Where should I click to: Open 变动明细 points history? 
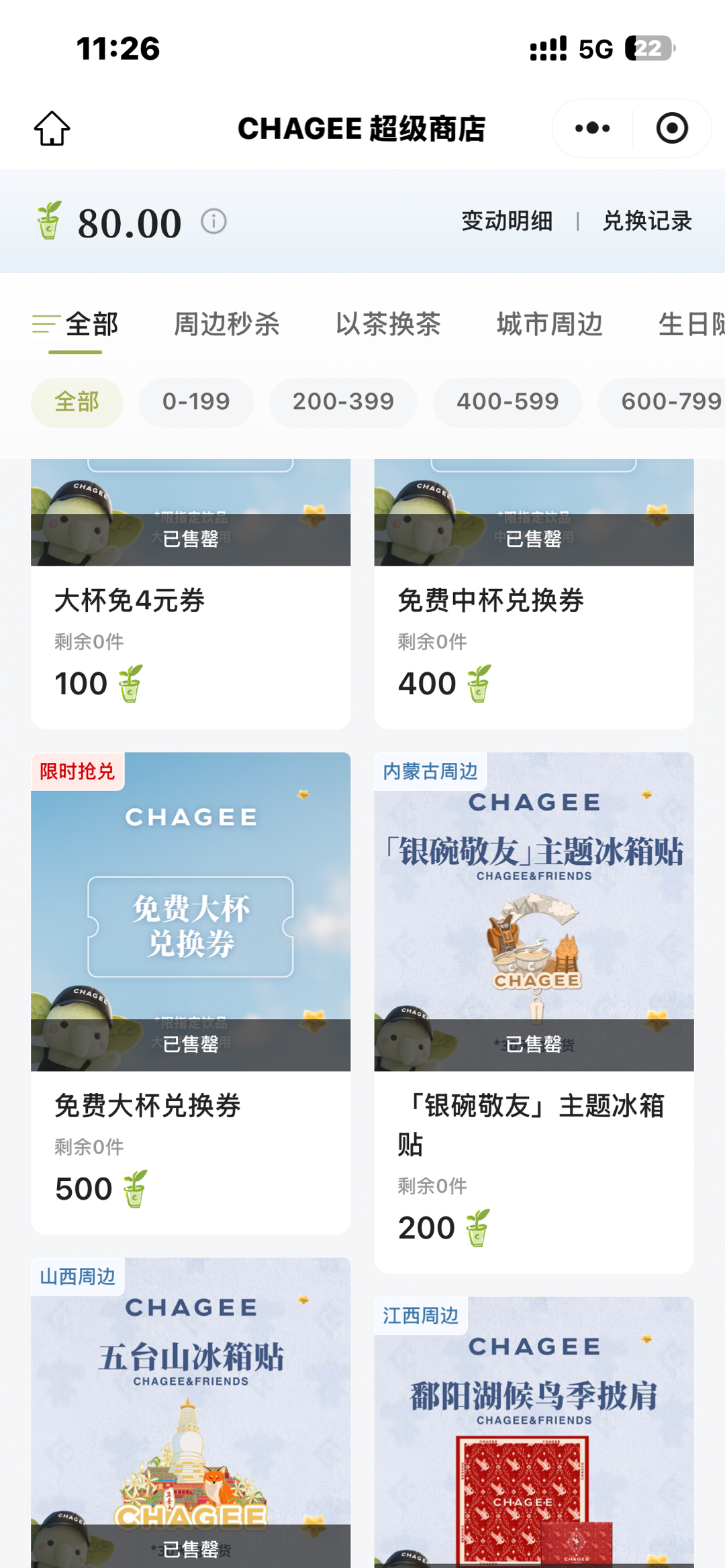[507, 221]
